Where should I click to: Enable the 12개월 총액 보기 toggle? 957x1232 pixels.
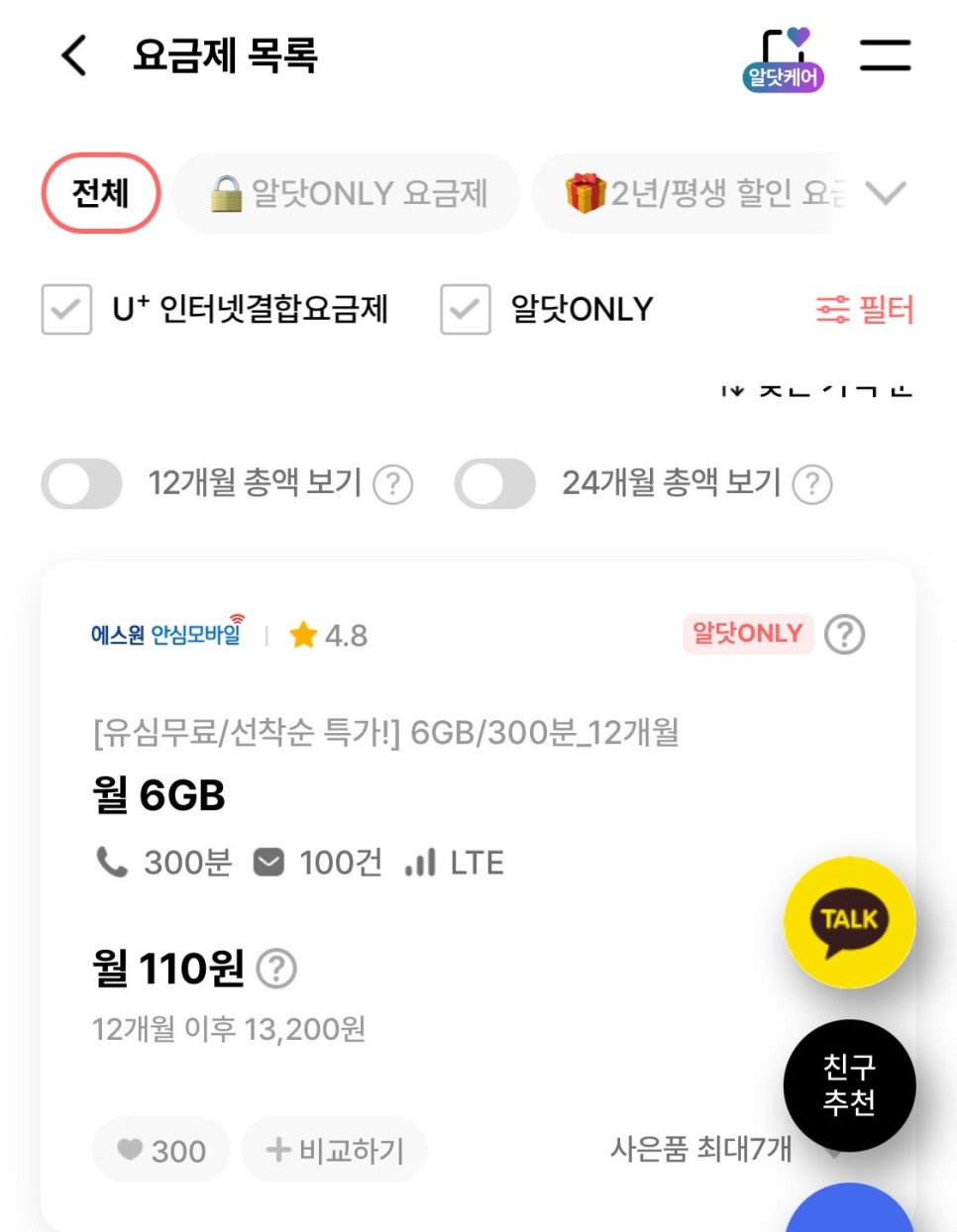click(x=81, y=483)
